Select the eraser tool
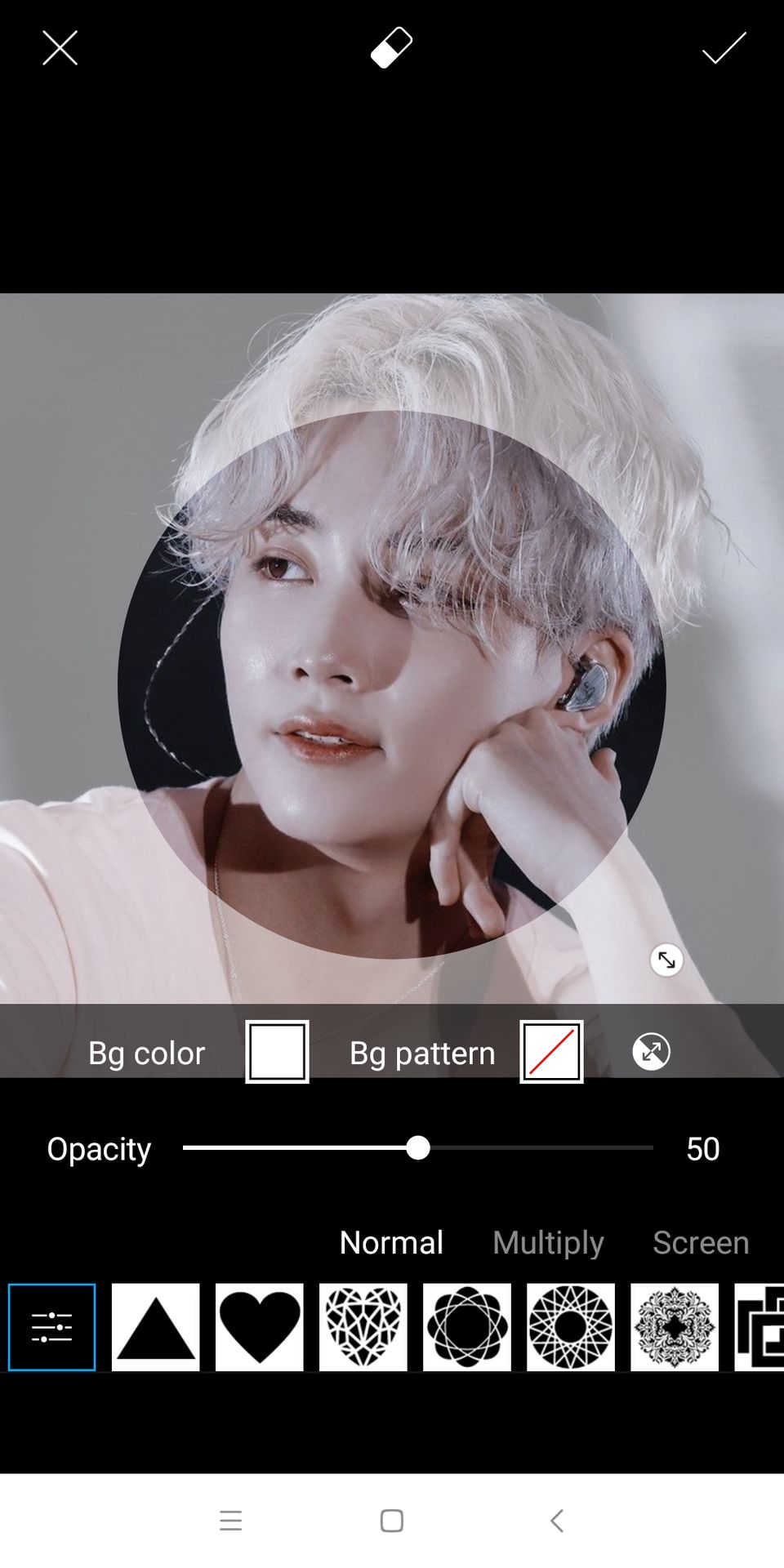The image size is (784, 1568). [391, 48]
